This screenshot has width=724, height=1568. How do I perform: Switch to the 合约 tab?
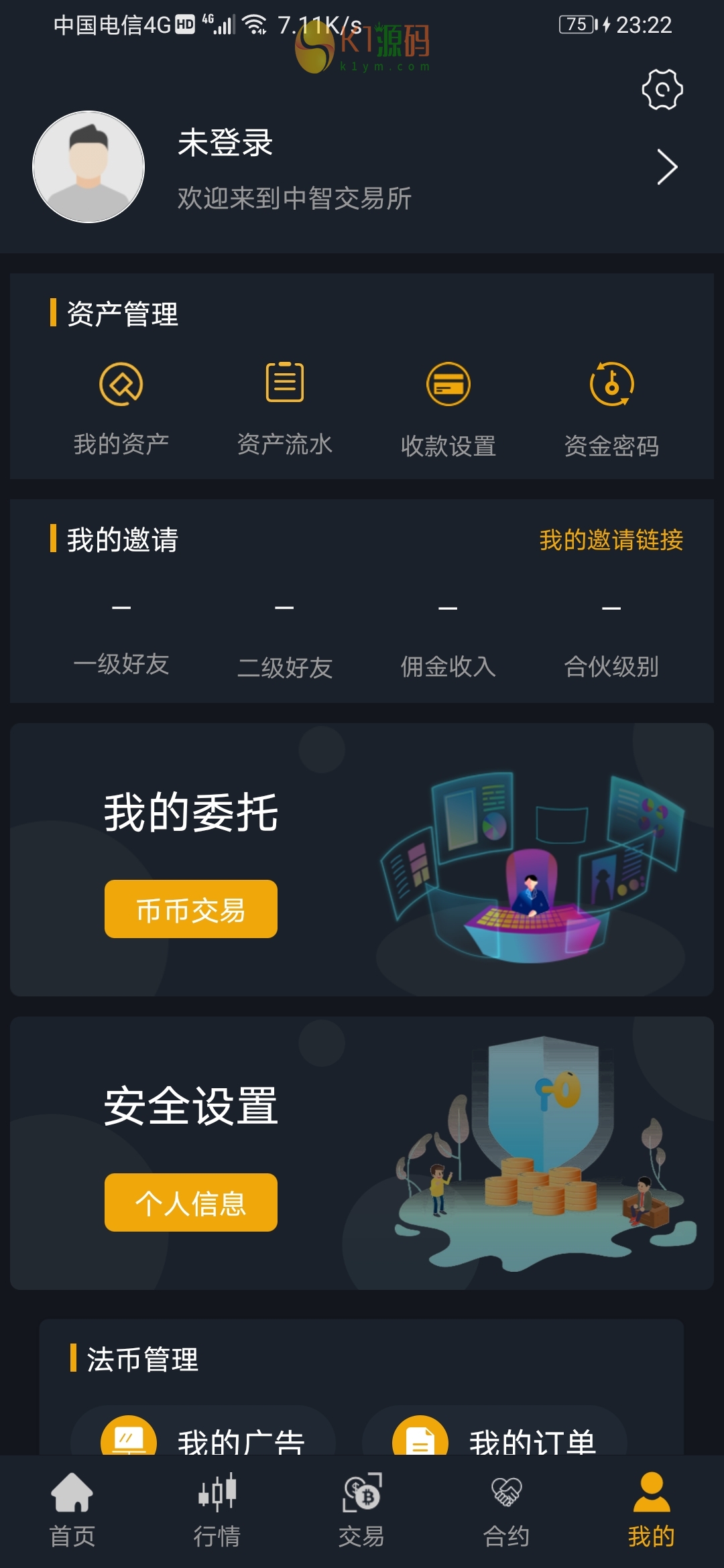(507, 1512)
